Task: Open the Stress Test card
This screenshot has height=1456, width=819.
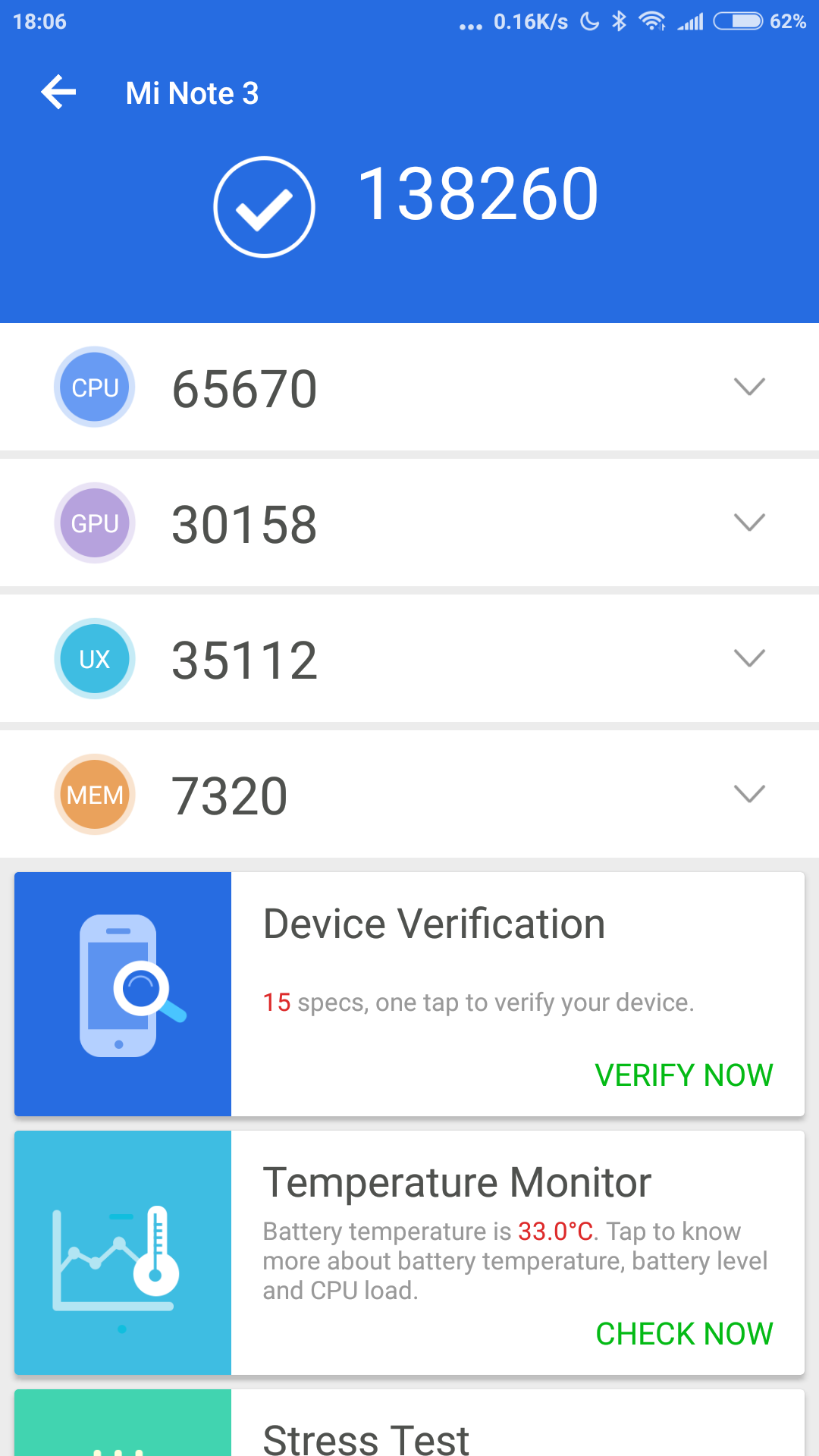Action: pyautogui.click(x=409, y=1429)
